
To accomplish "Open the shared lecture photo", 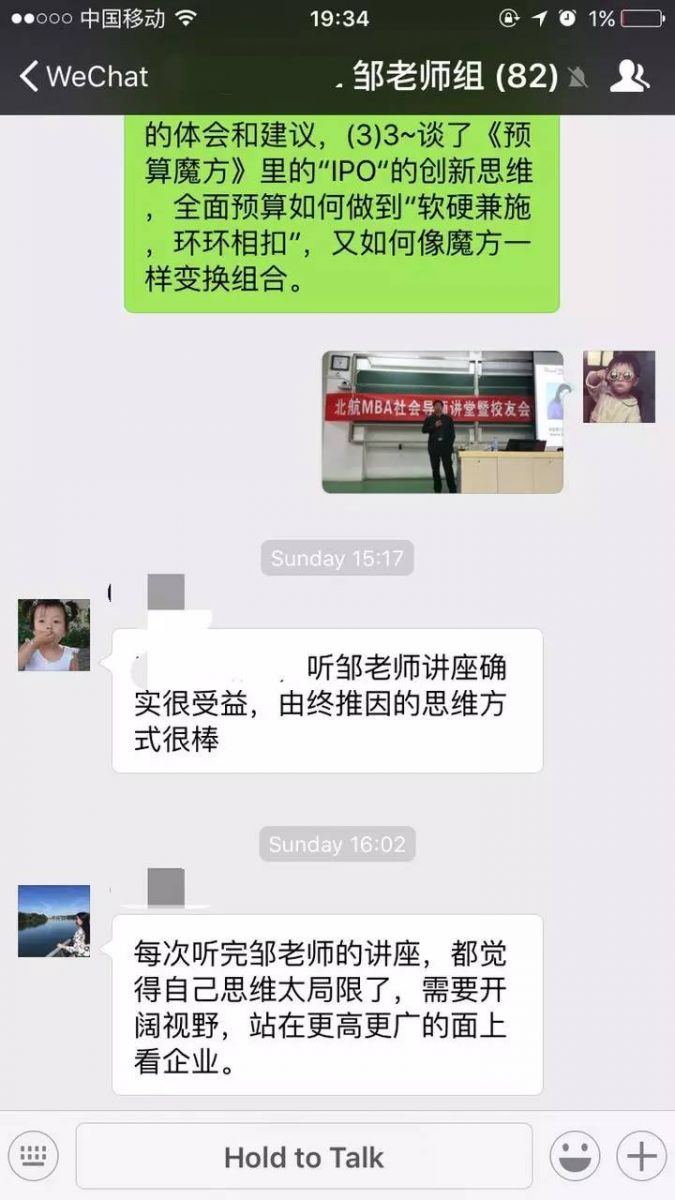I will point(442,421).
